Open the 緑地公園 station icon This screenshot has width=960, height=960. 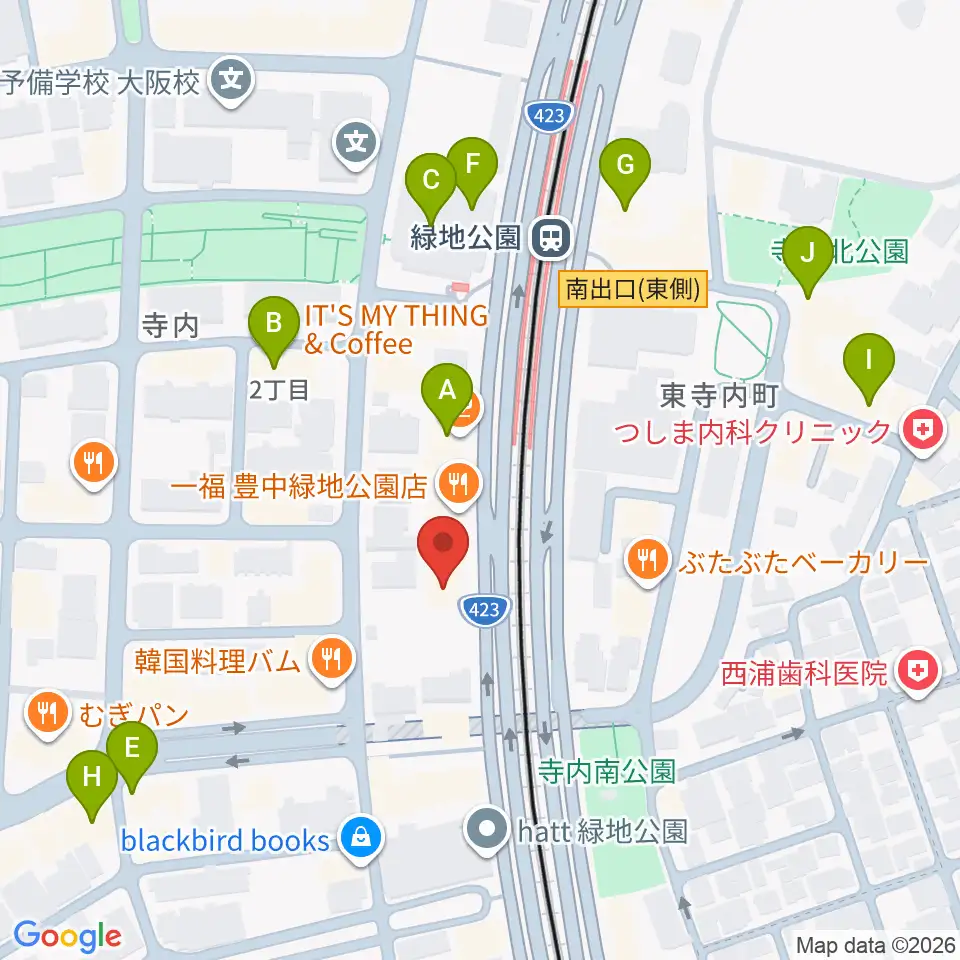[552, 238]
